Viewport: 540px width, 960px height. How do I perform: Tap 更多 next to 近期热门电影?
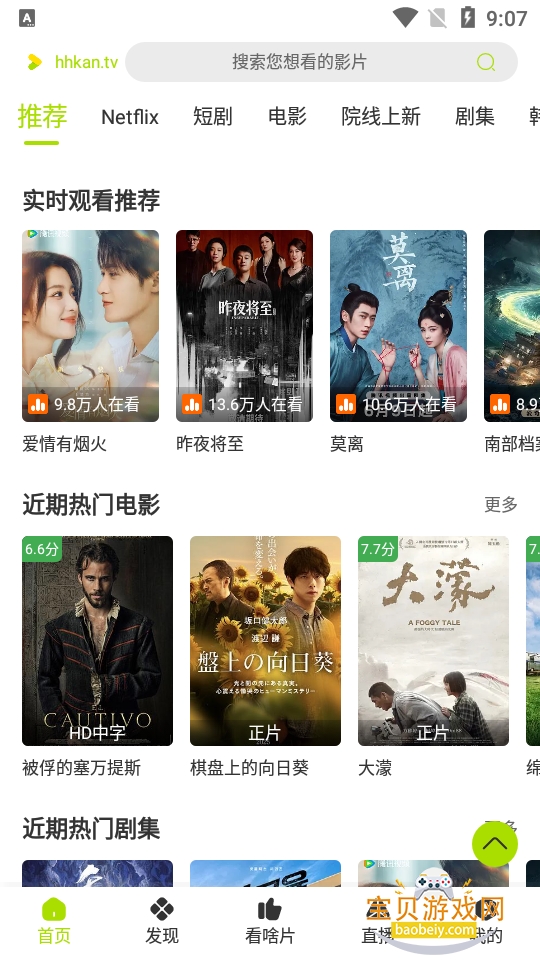(501, 504)
